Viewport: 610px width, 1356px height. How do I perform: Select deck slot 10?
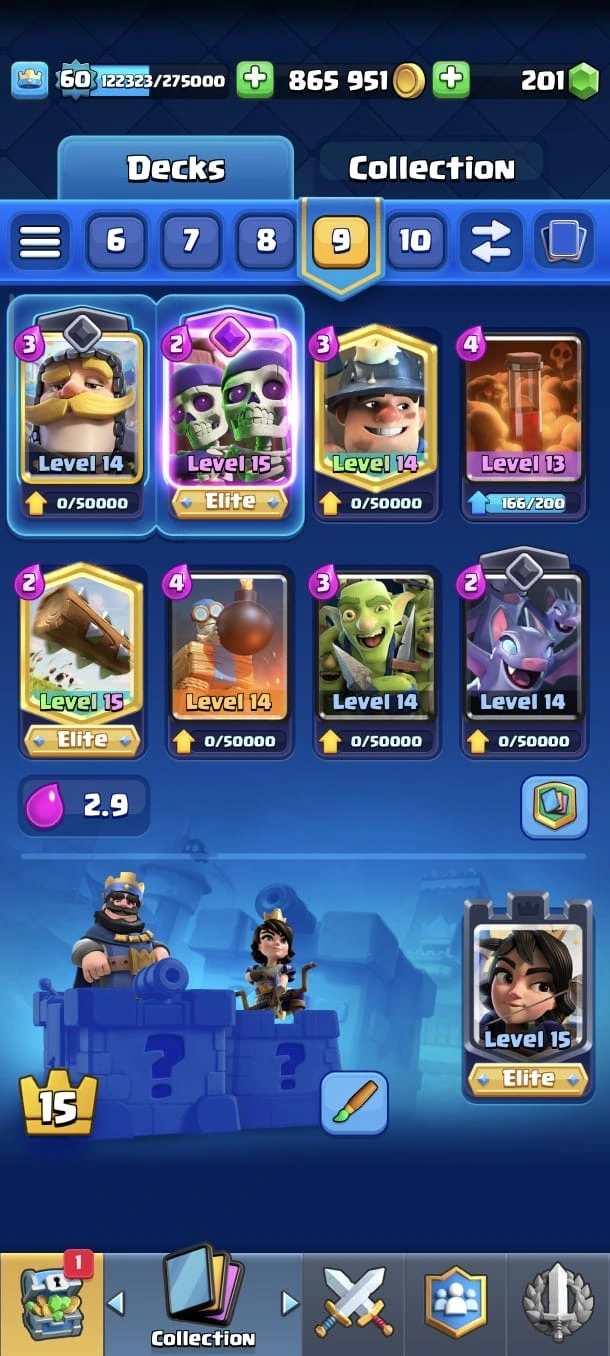coord(415,241)
